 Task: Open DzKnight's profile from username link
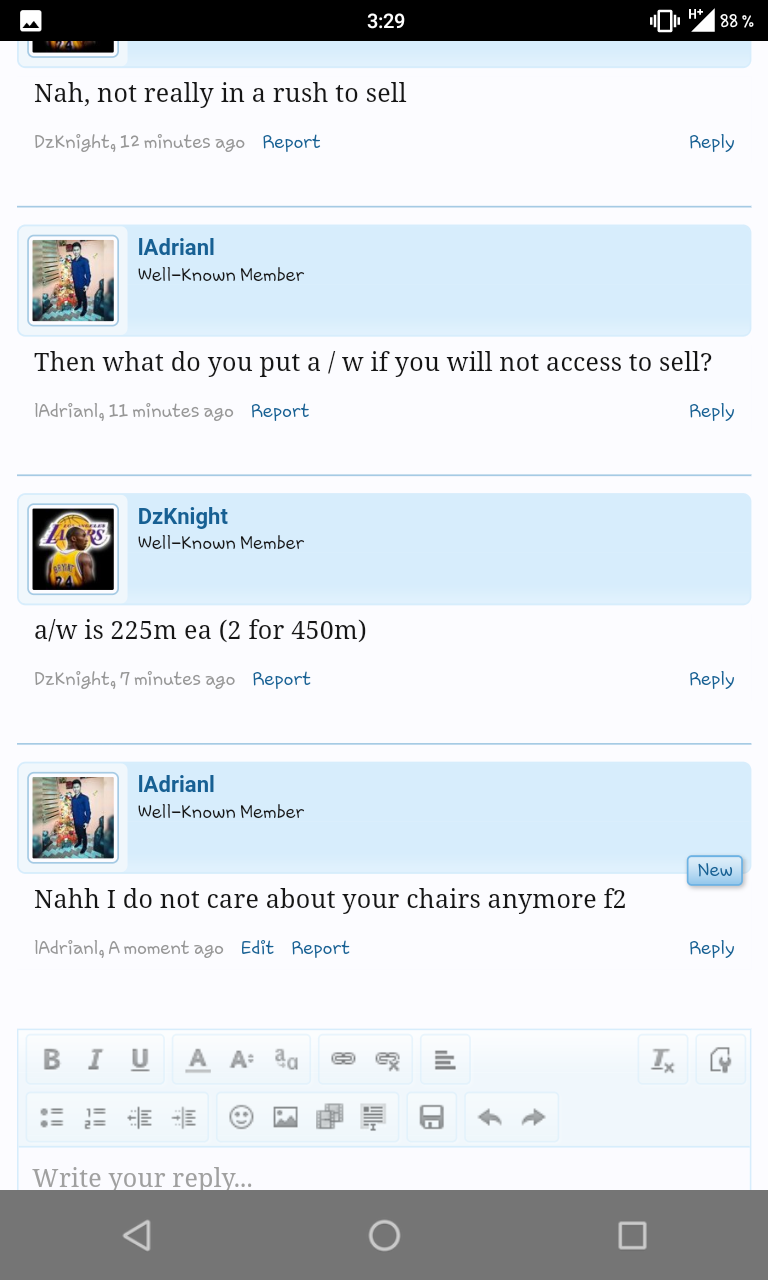click(x=183, y=516)
